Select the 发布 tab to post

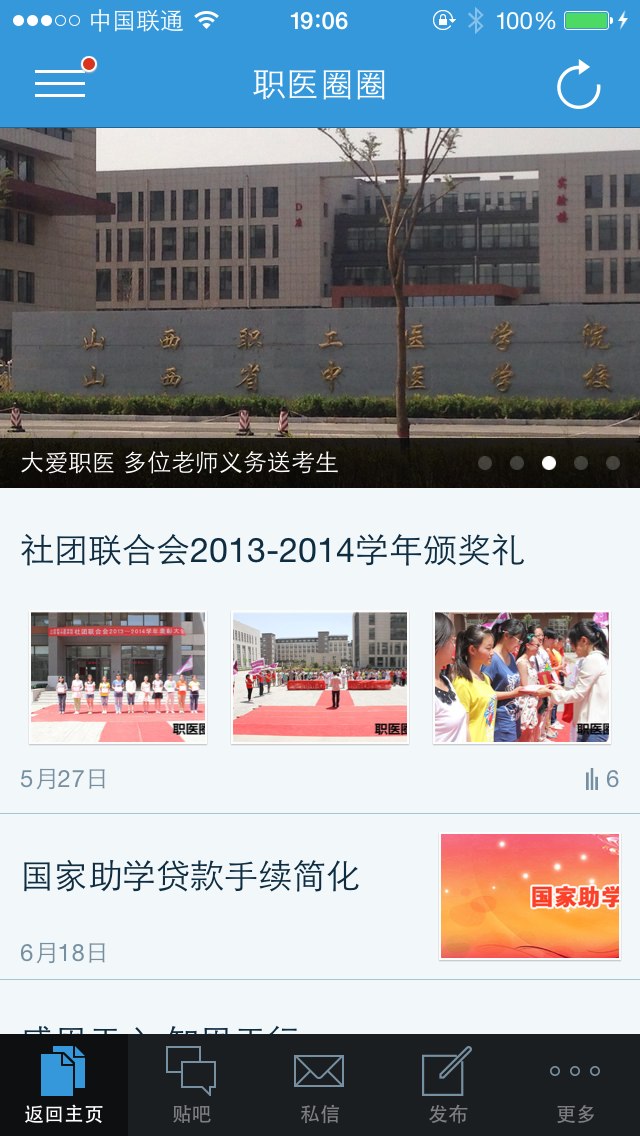coord(447,1085)
